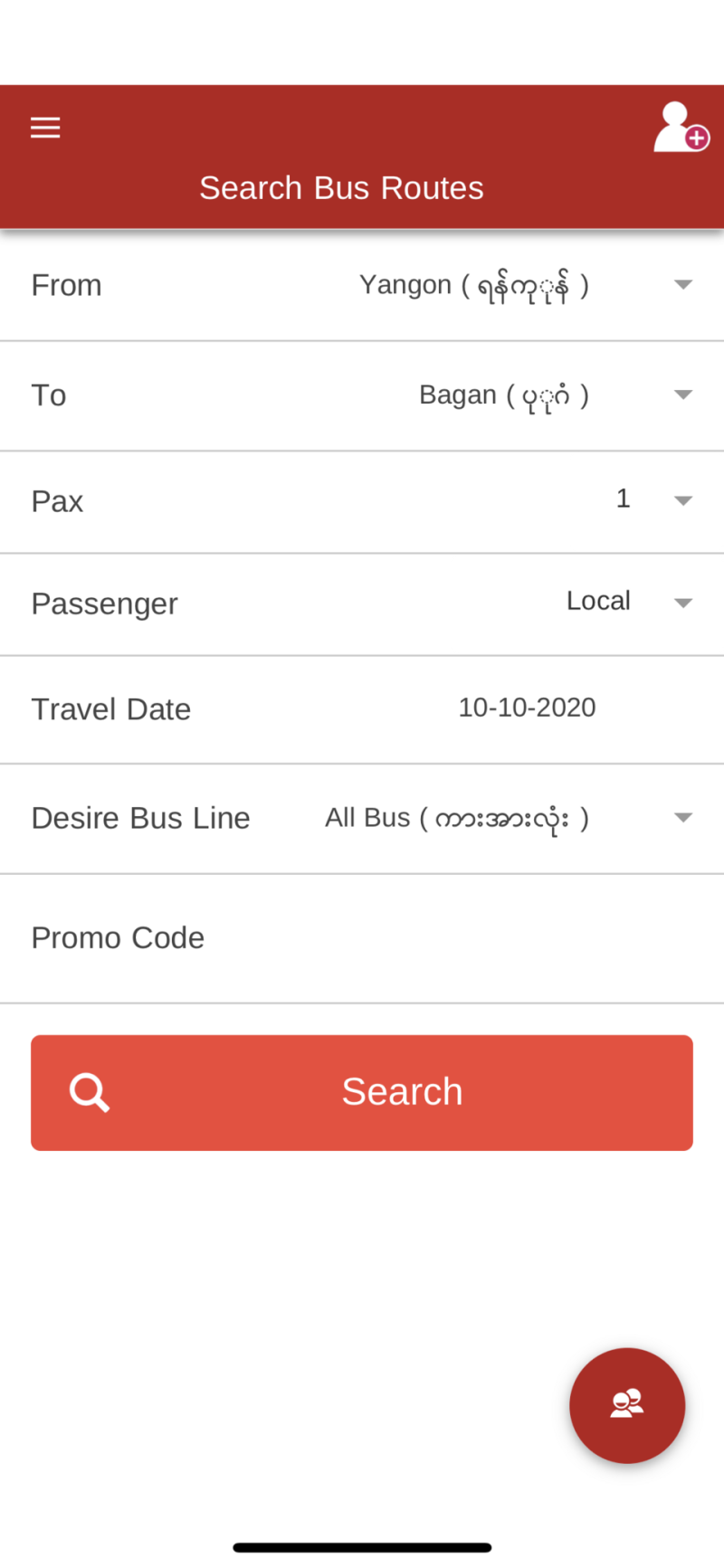
Task: Tap the add user account icon
Action: [681, 127]
